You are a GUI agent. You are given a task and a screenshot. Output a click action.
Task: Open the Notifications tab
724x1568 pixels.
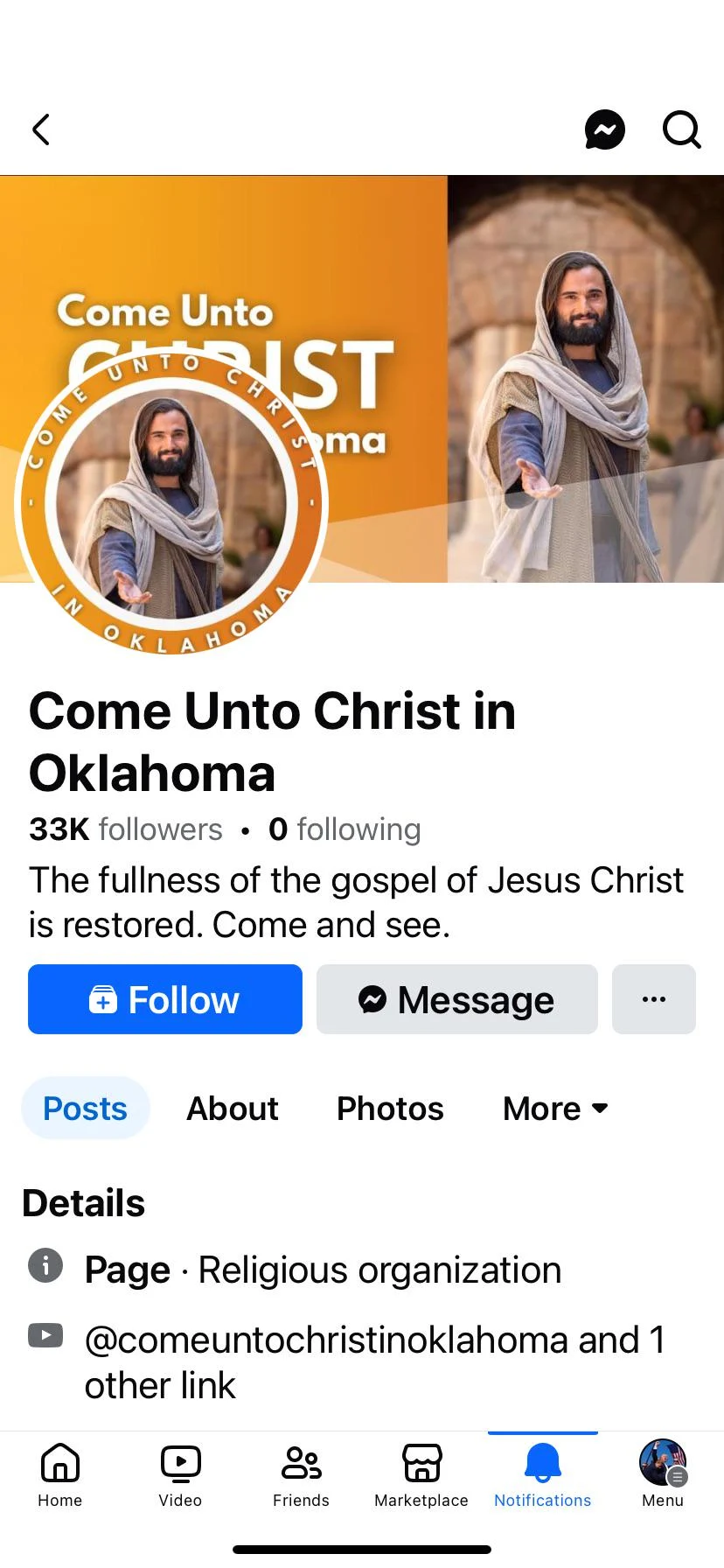pyautogui.click(x=542, y=1475)
